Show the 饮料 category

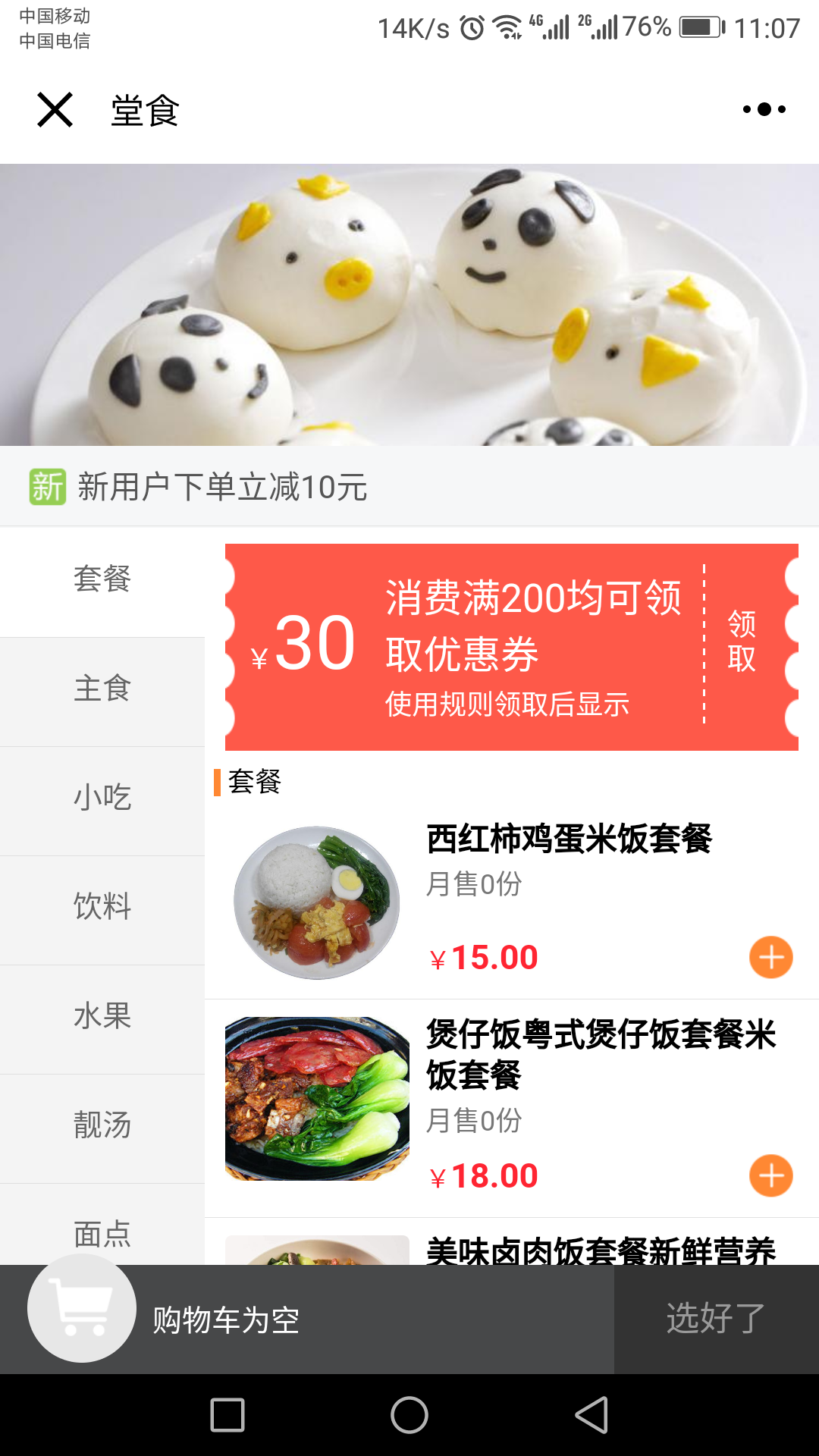[x=102, y=907]
